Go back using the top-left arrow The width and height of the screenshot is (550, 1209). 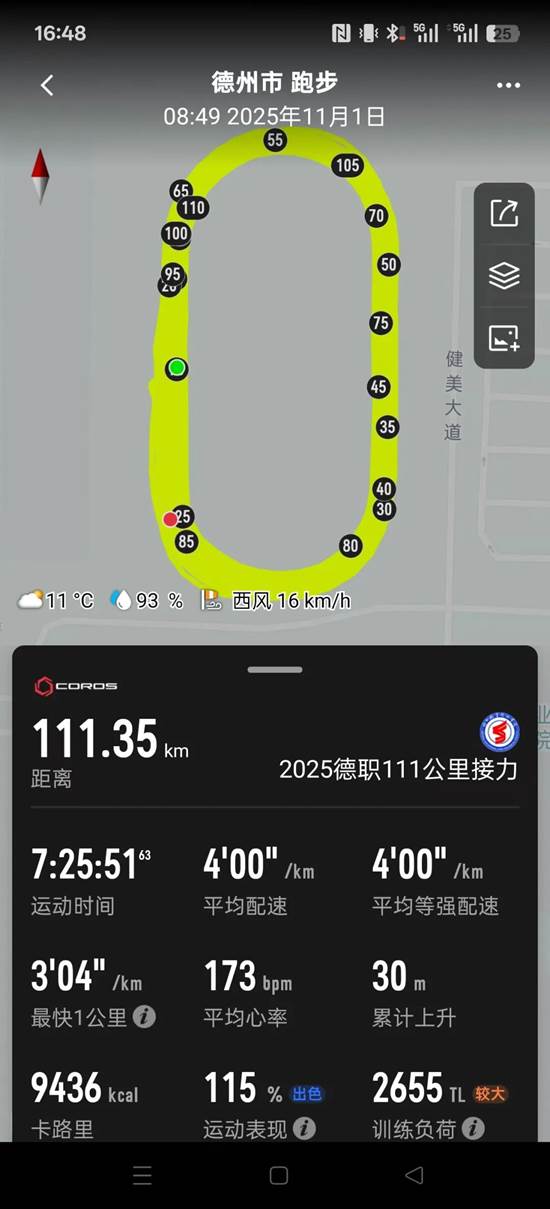47,85
